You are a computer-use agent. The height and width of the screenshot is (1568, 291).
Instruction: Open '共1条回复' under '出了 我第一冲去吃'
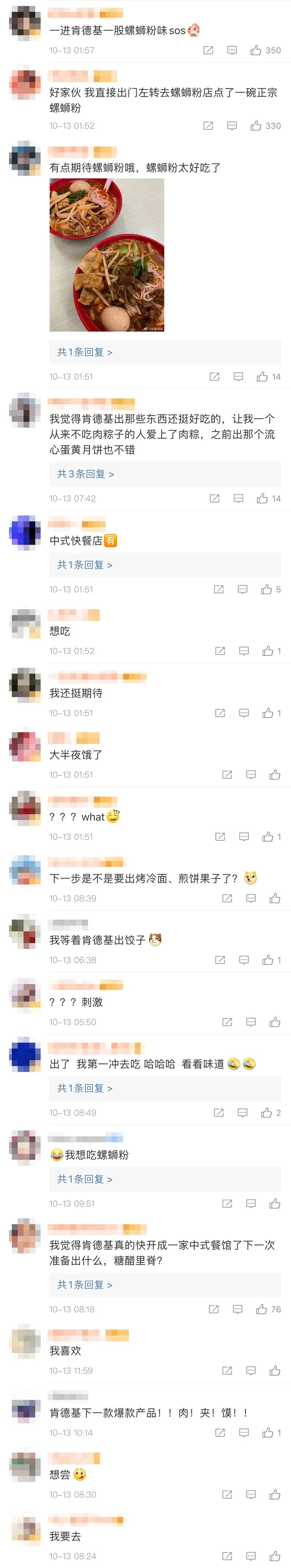pos(85,1088)
